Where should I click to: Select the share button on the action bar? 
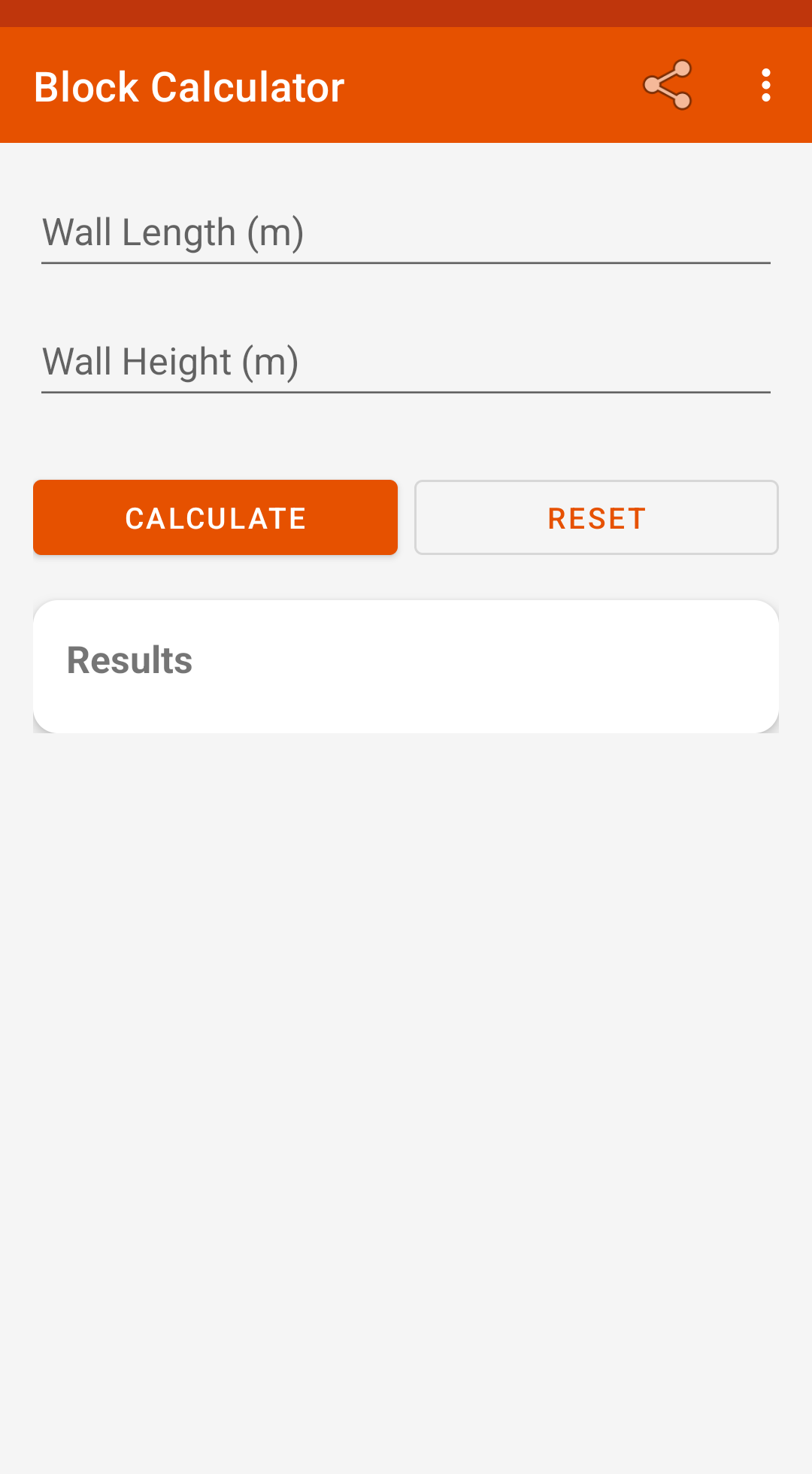tap(665, 85)
